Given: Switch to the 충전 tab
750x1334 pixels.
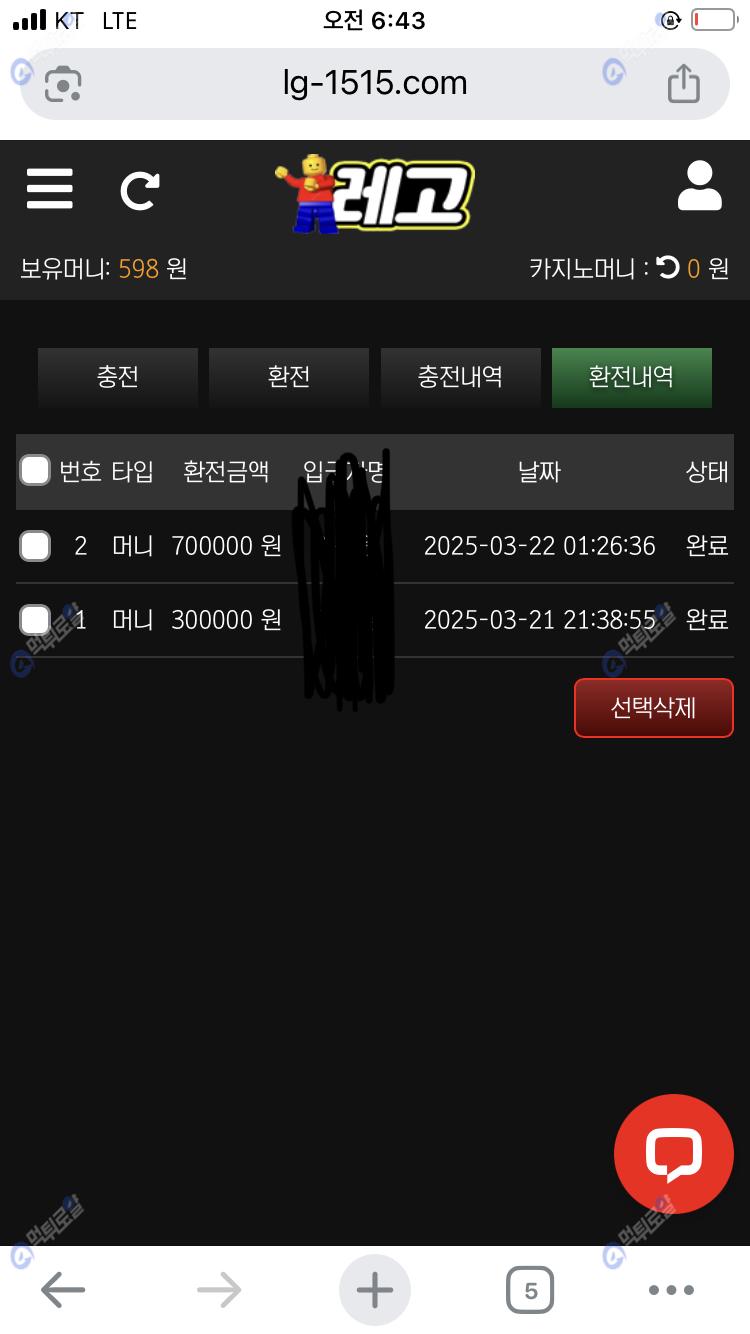Looking at the screenshot, I should point(118,377).
